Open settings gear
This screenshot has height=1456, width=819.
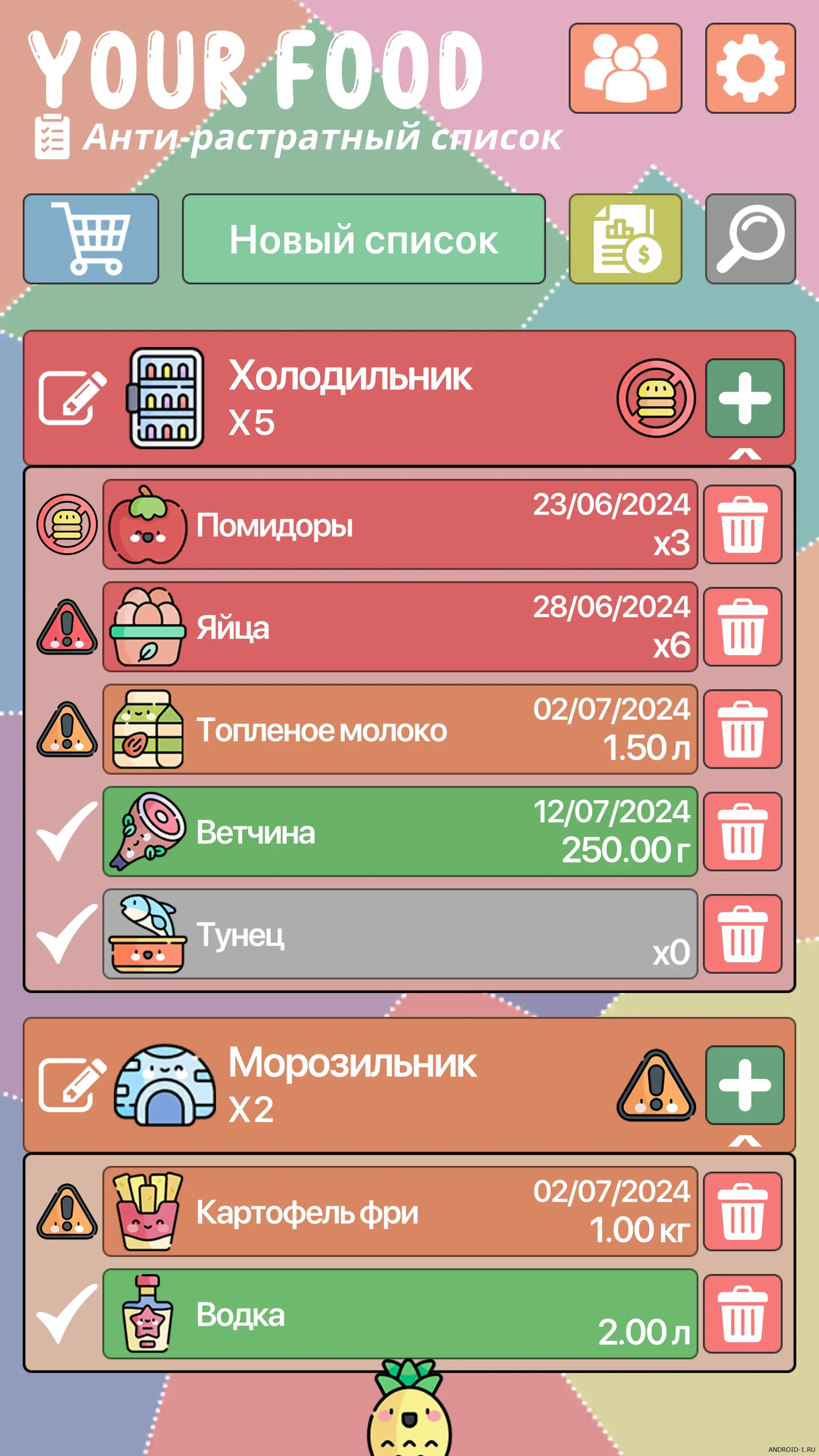(x=750, y=68)
